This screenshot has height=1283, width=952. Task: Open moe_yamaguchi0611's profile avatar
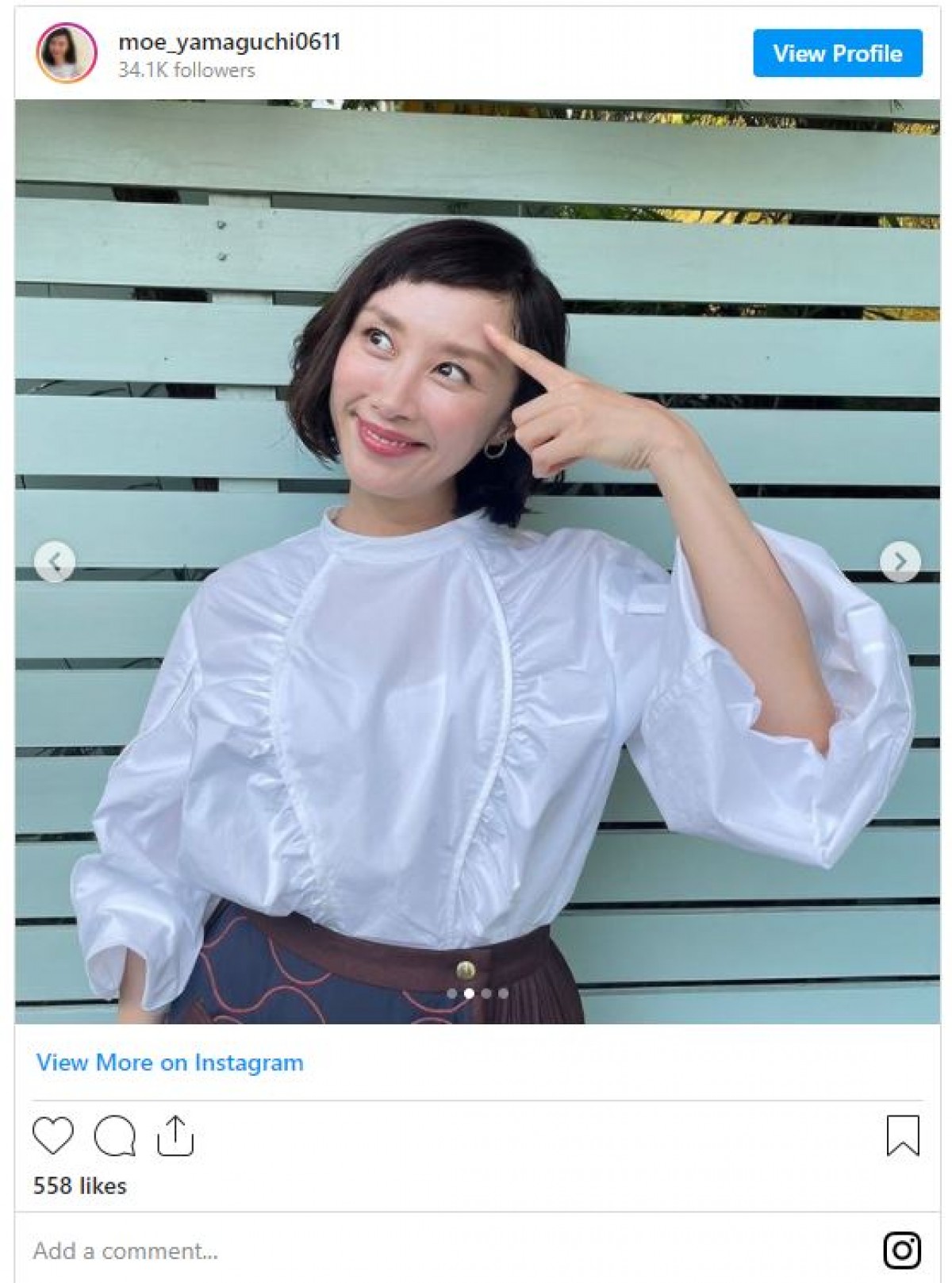click(67, 53)
